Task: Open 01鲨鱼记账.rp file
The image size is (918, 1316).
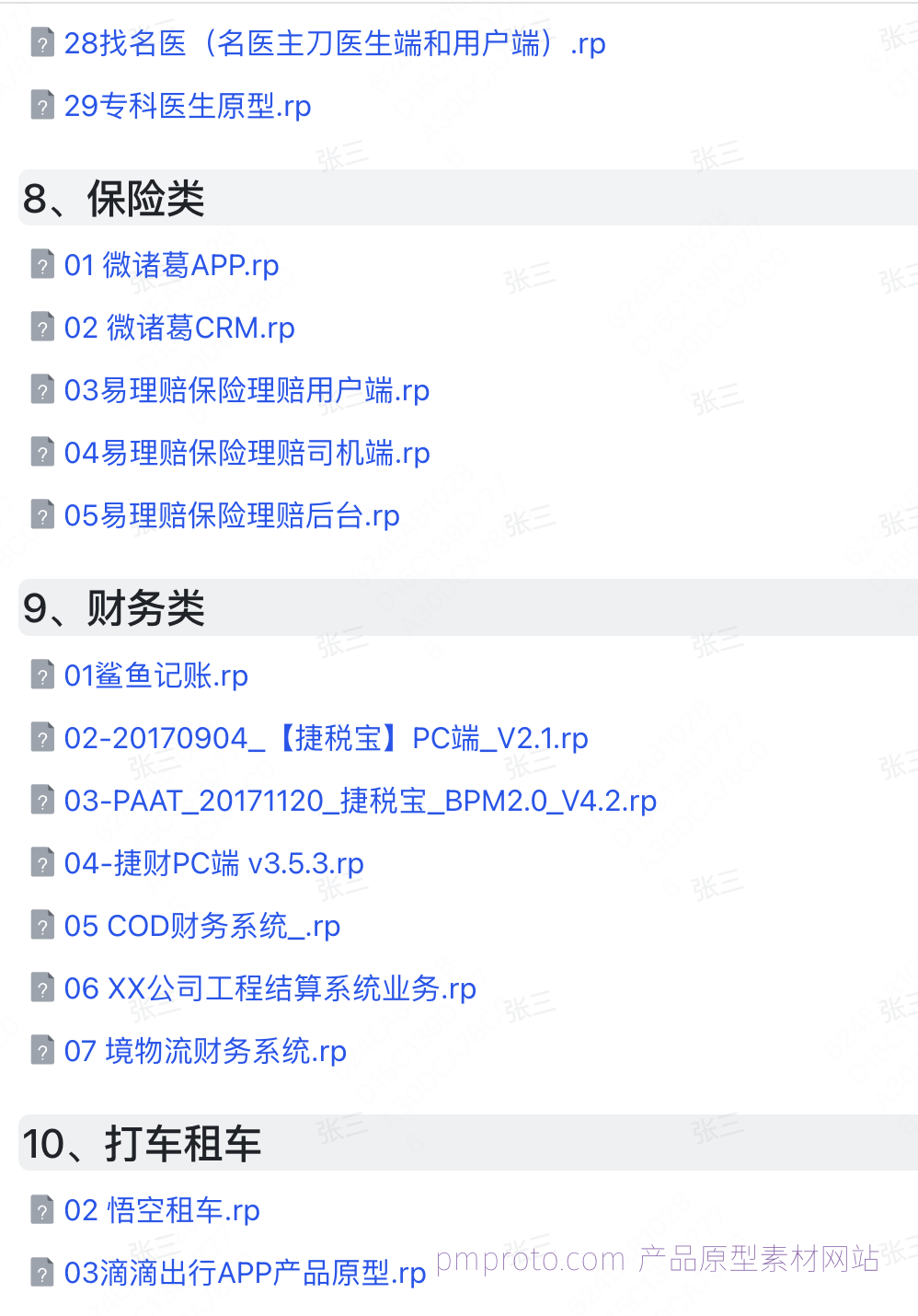Action: click(x=156, y=675)
